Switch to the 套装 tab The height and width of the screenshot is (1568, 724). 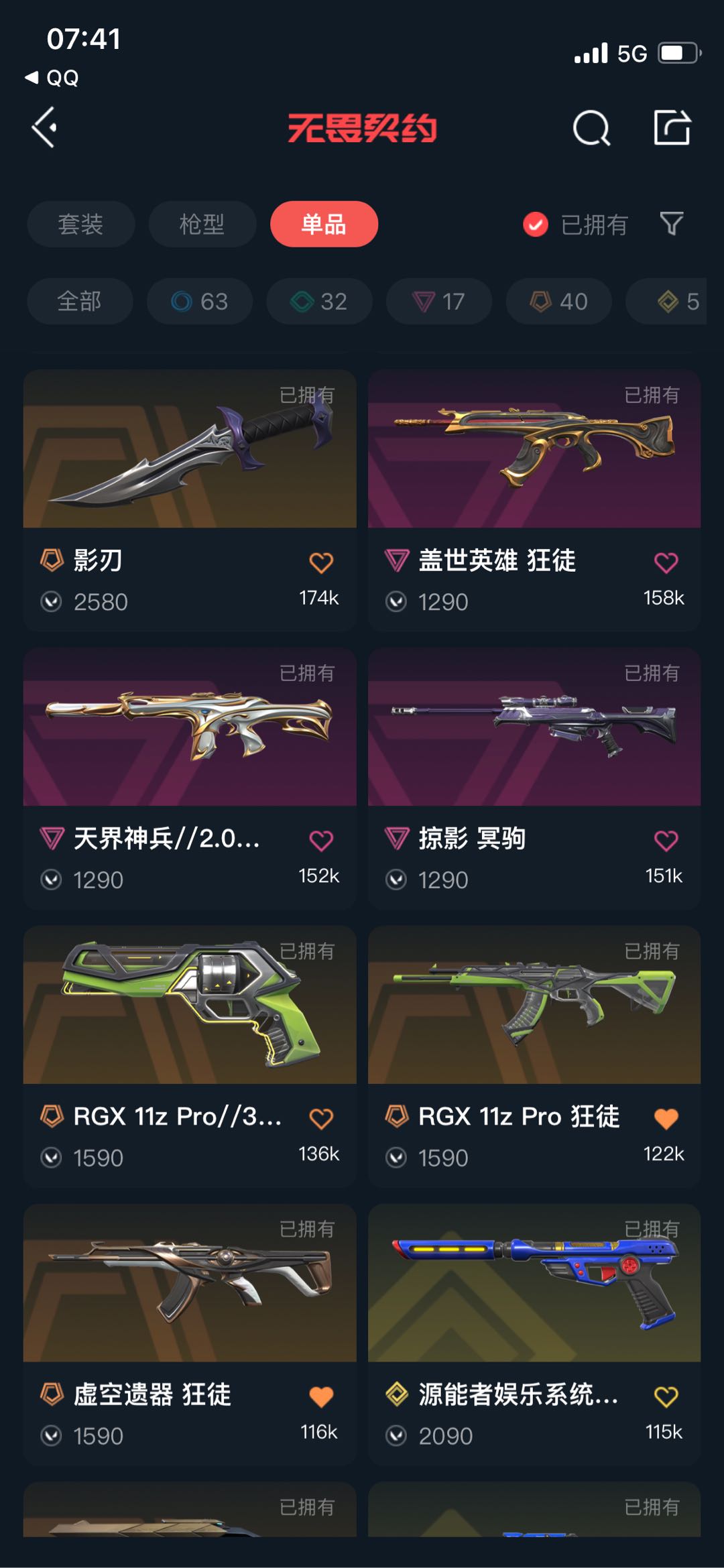(81, 224)
